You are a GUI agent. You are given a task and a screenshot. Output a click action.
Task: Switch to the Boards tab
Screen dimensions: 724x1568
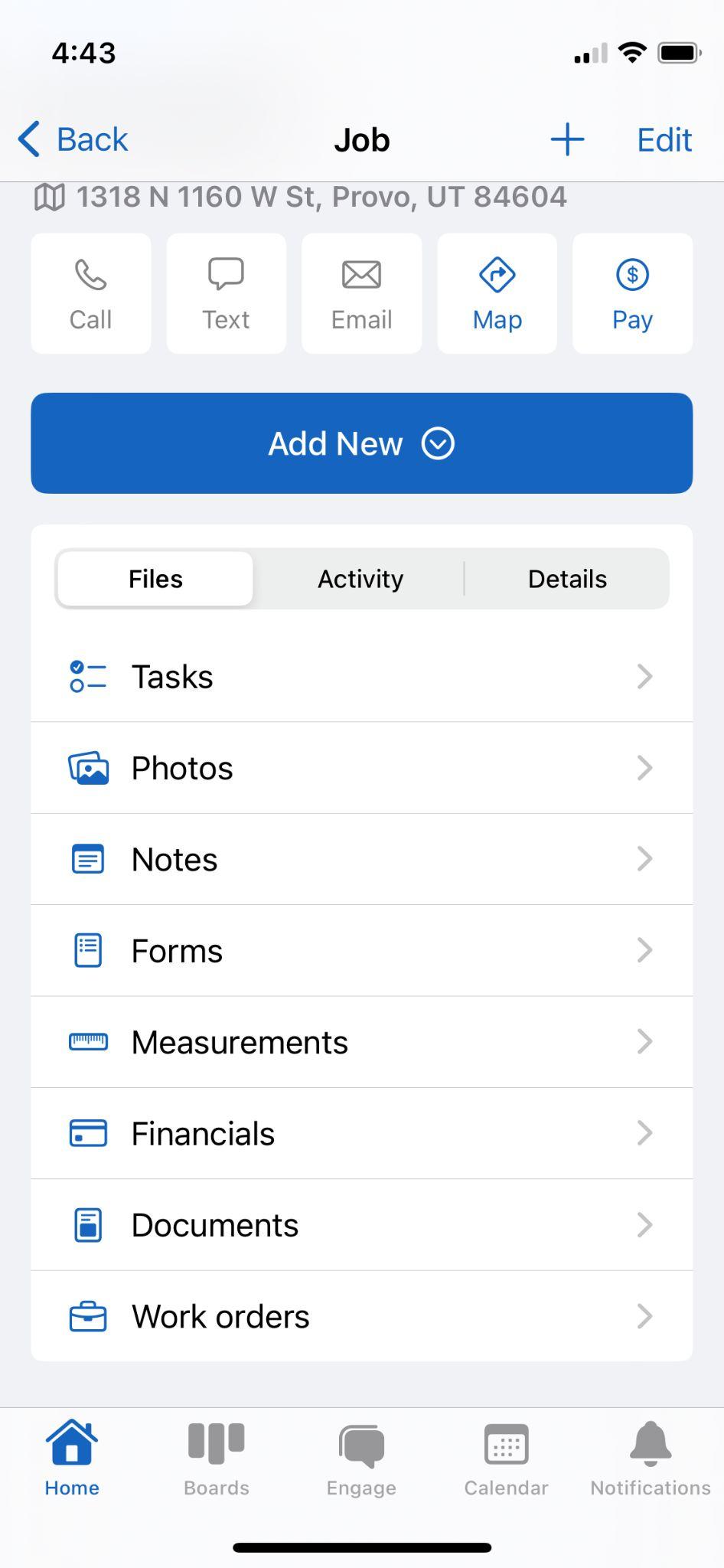click(x=217, y=1459)
